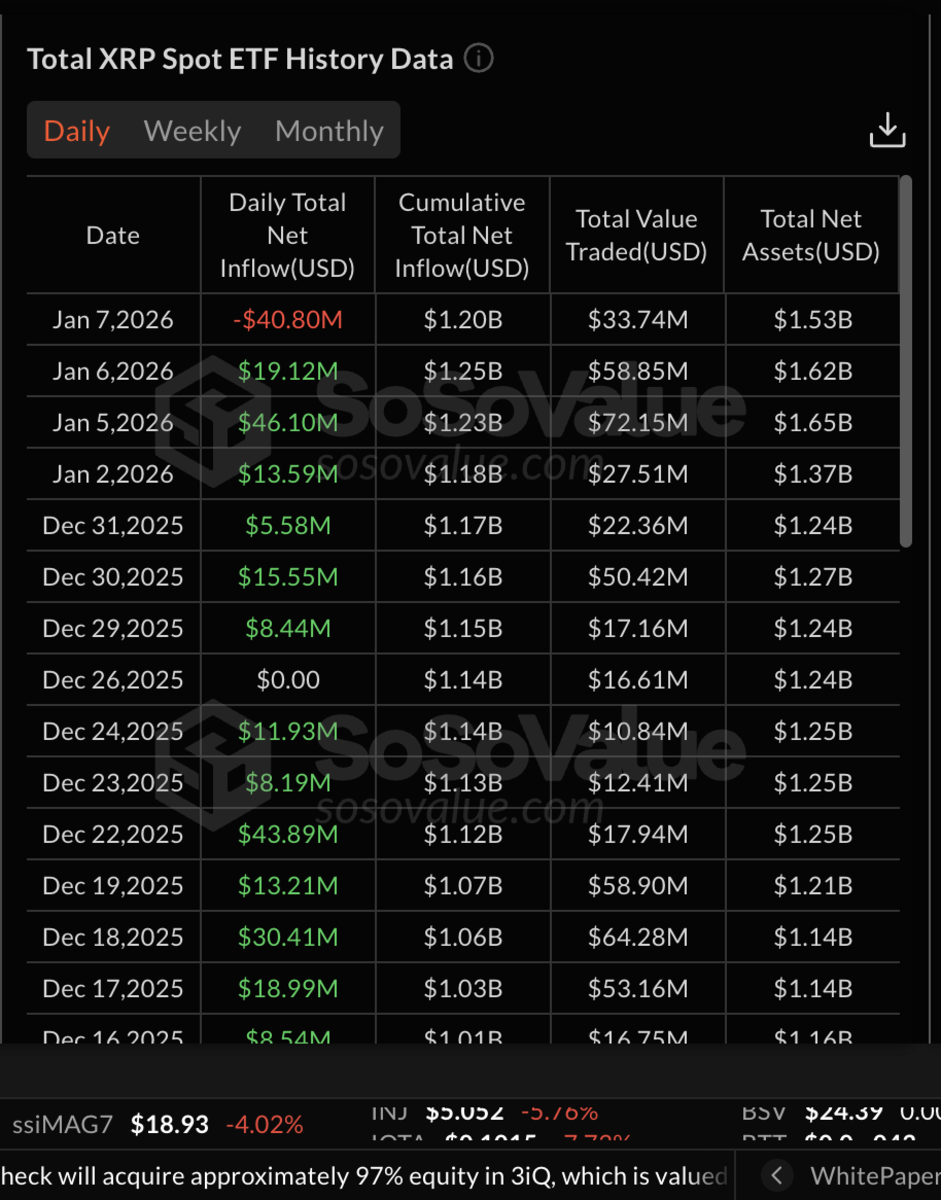Click the left chevron beside WhitePaper
This screenshot has width=941, height=1200.
[779, 1176]
